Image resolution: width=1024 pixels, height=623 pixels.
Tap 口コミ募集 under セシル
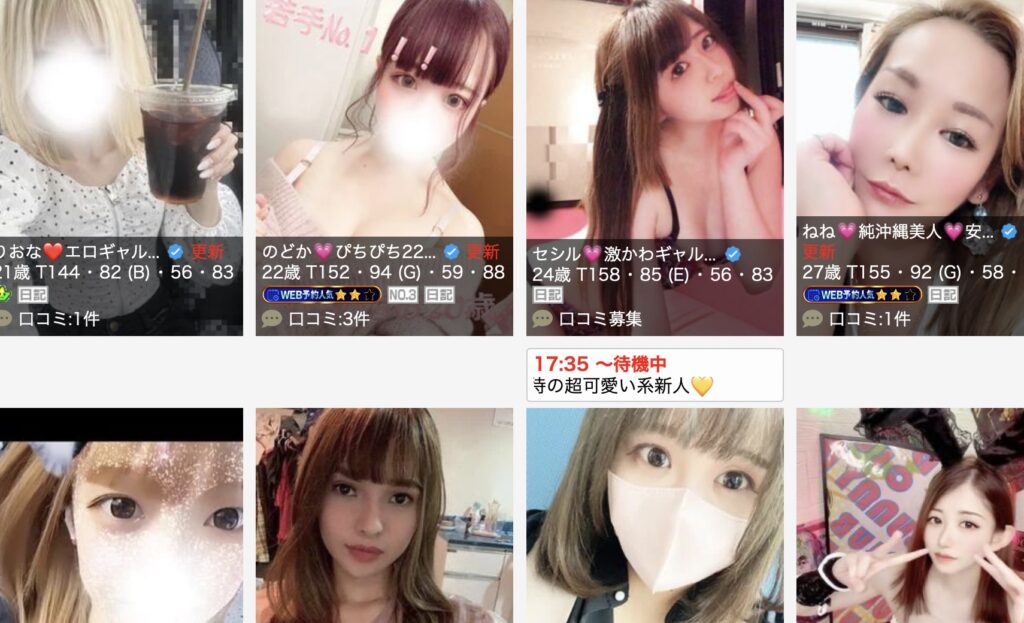[599, 319]
